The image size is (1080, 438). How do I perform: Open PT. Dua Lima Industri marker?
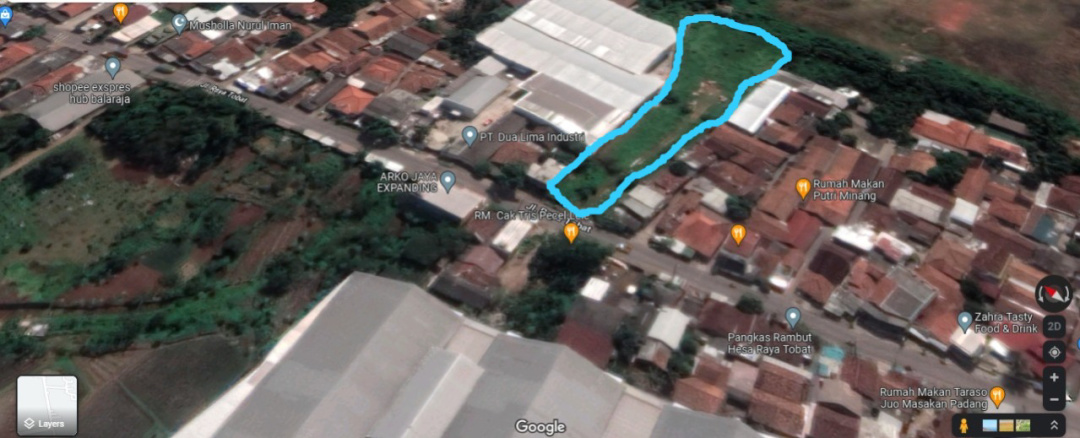click(x=469, y=134)
